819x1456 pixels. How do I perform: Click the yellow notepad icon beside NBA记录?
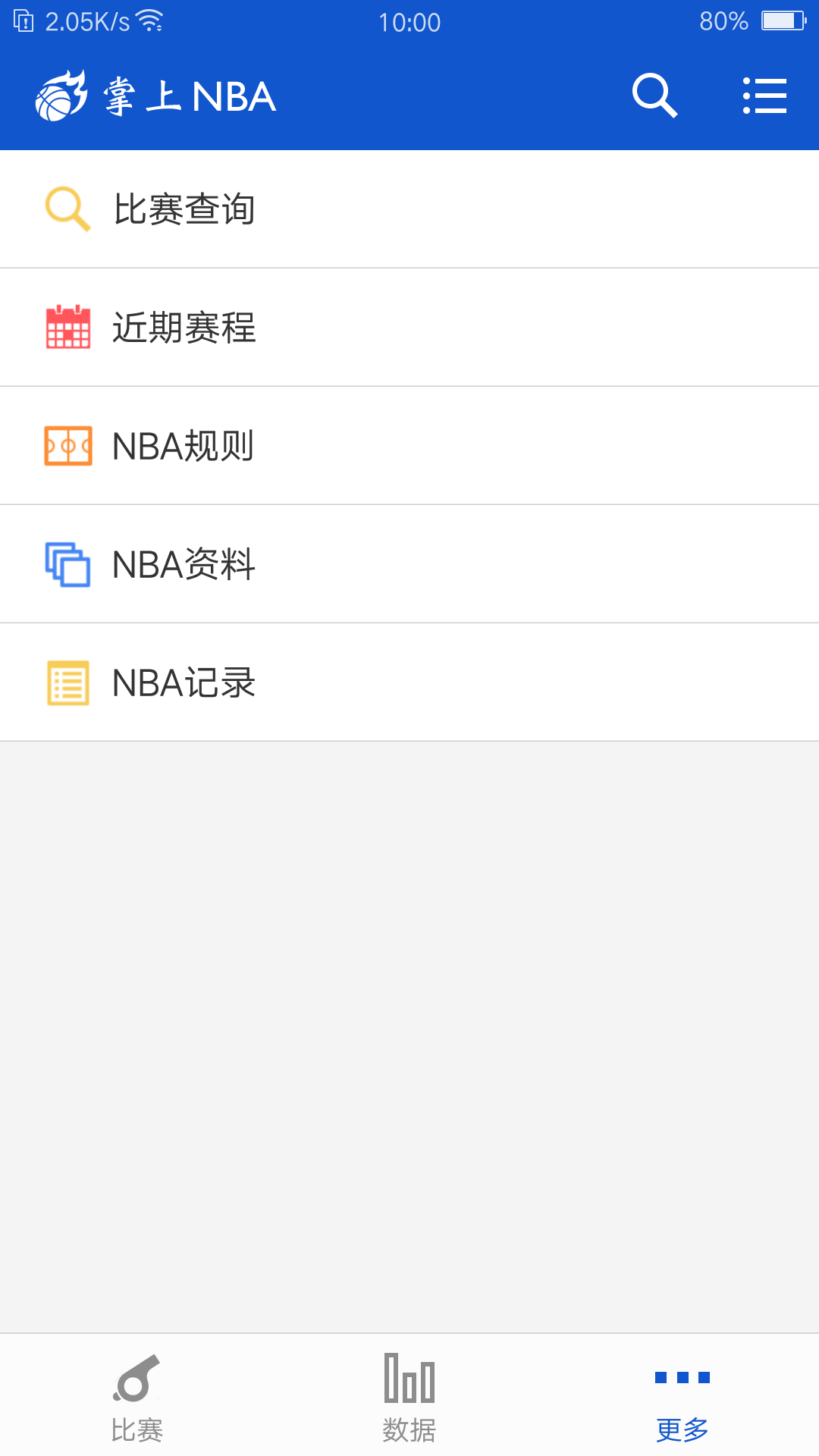pyautogui.click(x=67, y=682)
